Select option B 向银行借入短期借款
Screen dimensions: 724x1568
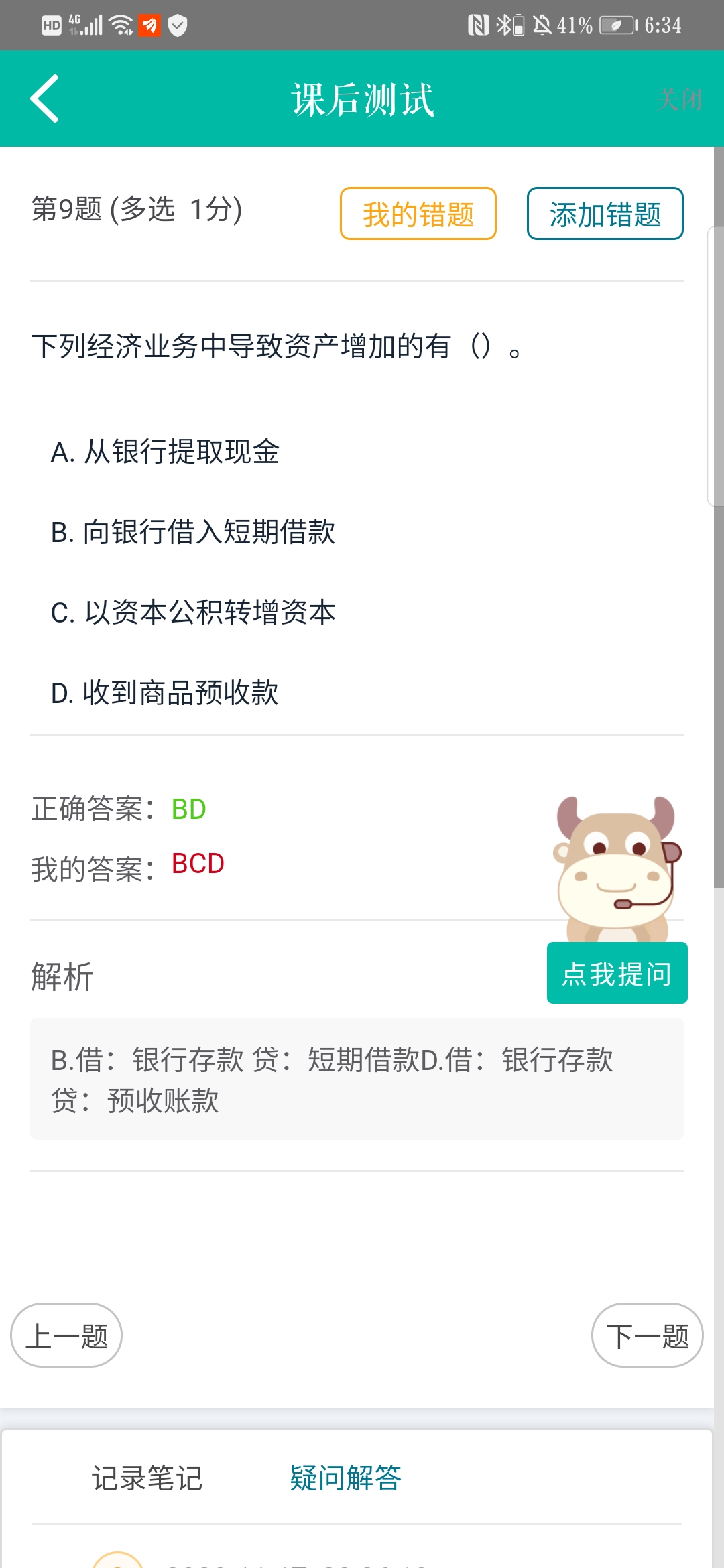193,532
